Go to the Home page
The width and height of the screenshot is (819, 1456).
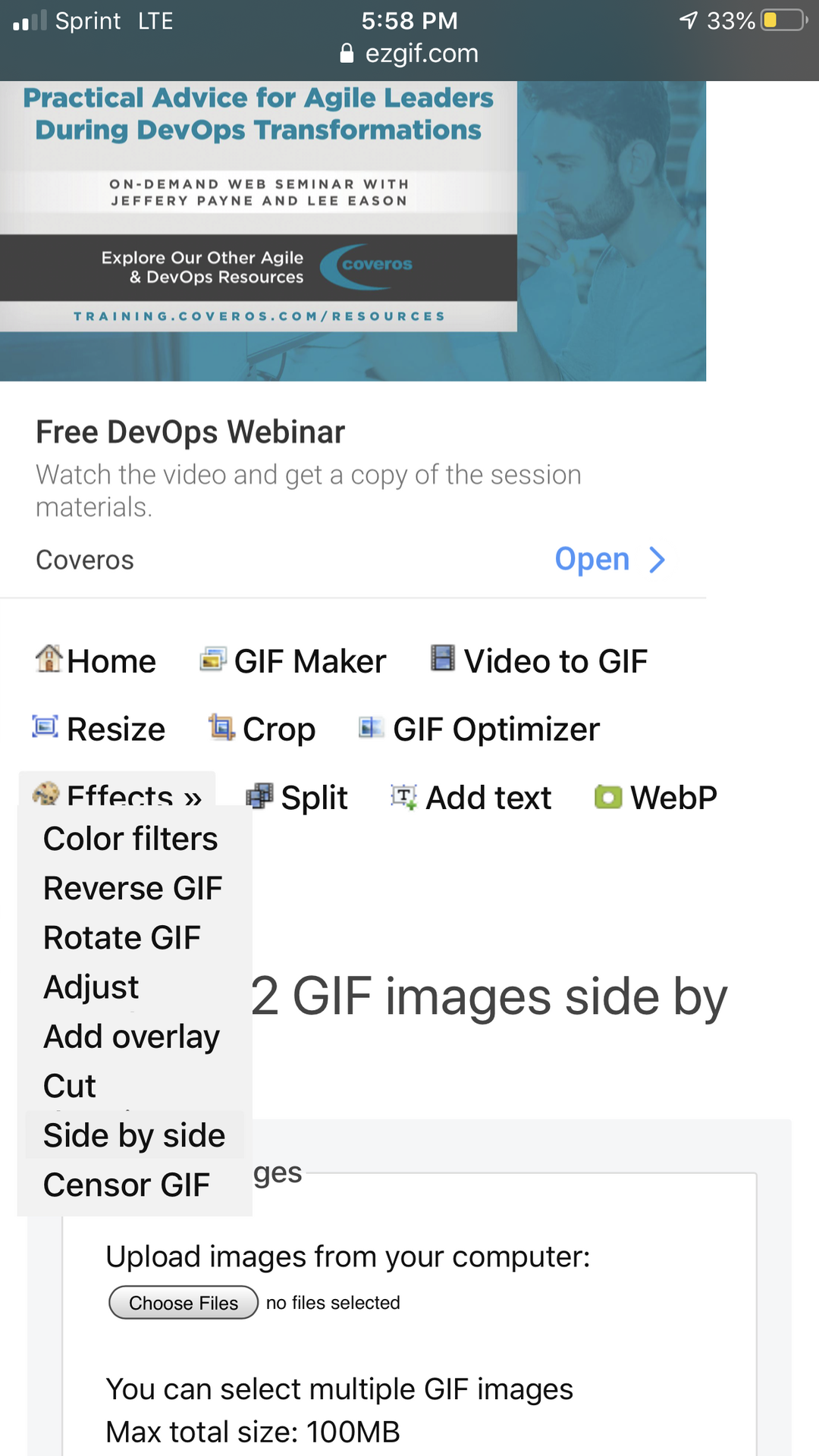click(x=96, y=661)
